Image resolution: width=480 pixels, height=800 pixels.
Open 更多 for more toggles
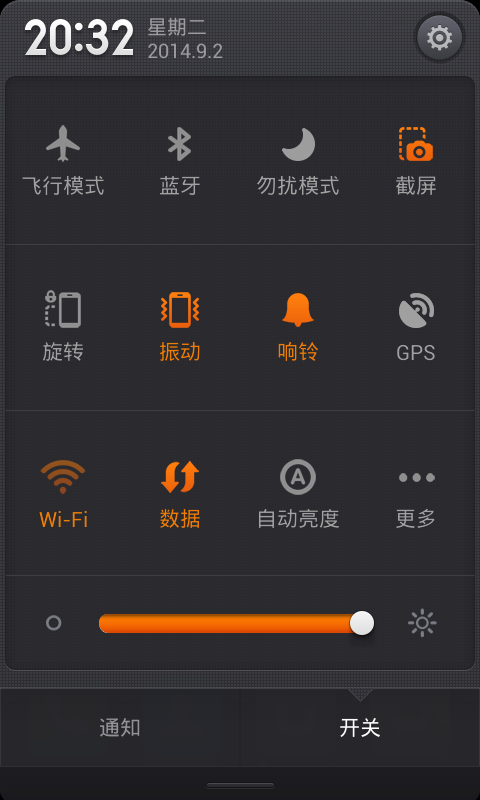coord(416,493)
